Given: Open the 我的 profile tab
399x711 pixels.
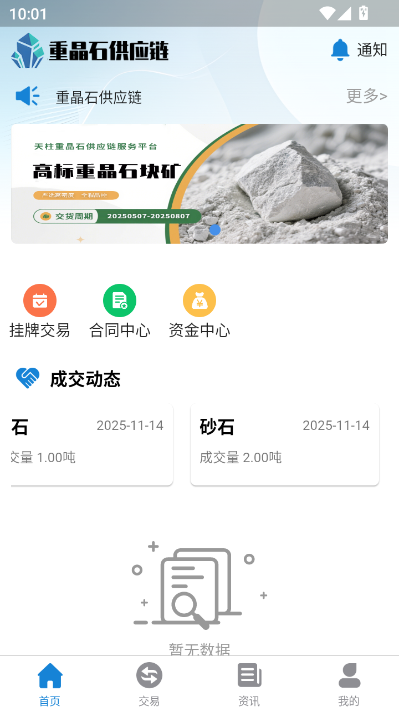Looking at the screenshot, I should coord(349,684).
